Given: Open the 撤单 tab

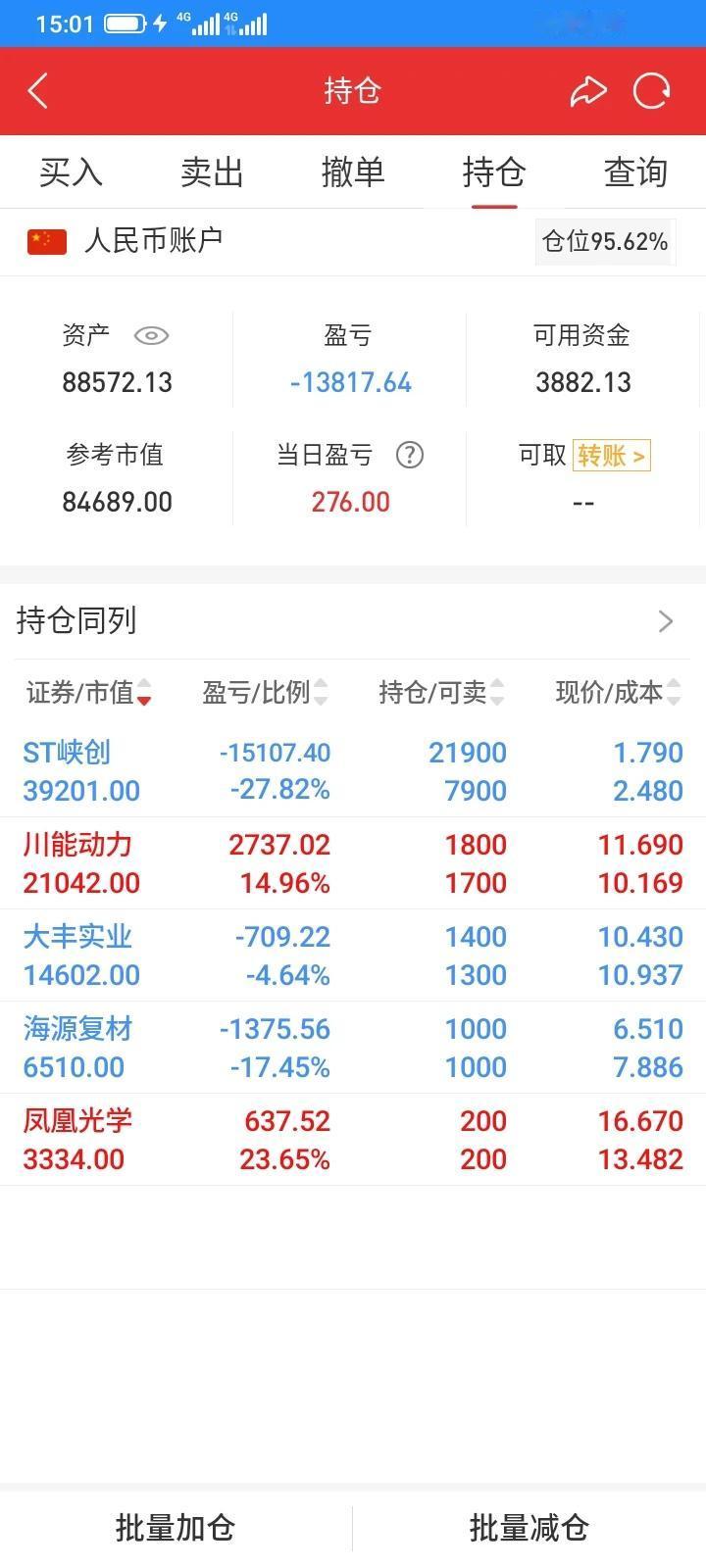Looking at the screenshot, I should (x=353, y=172).
